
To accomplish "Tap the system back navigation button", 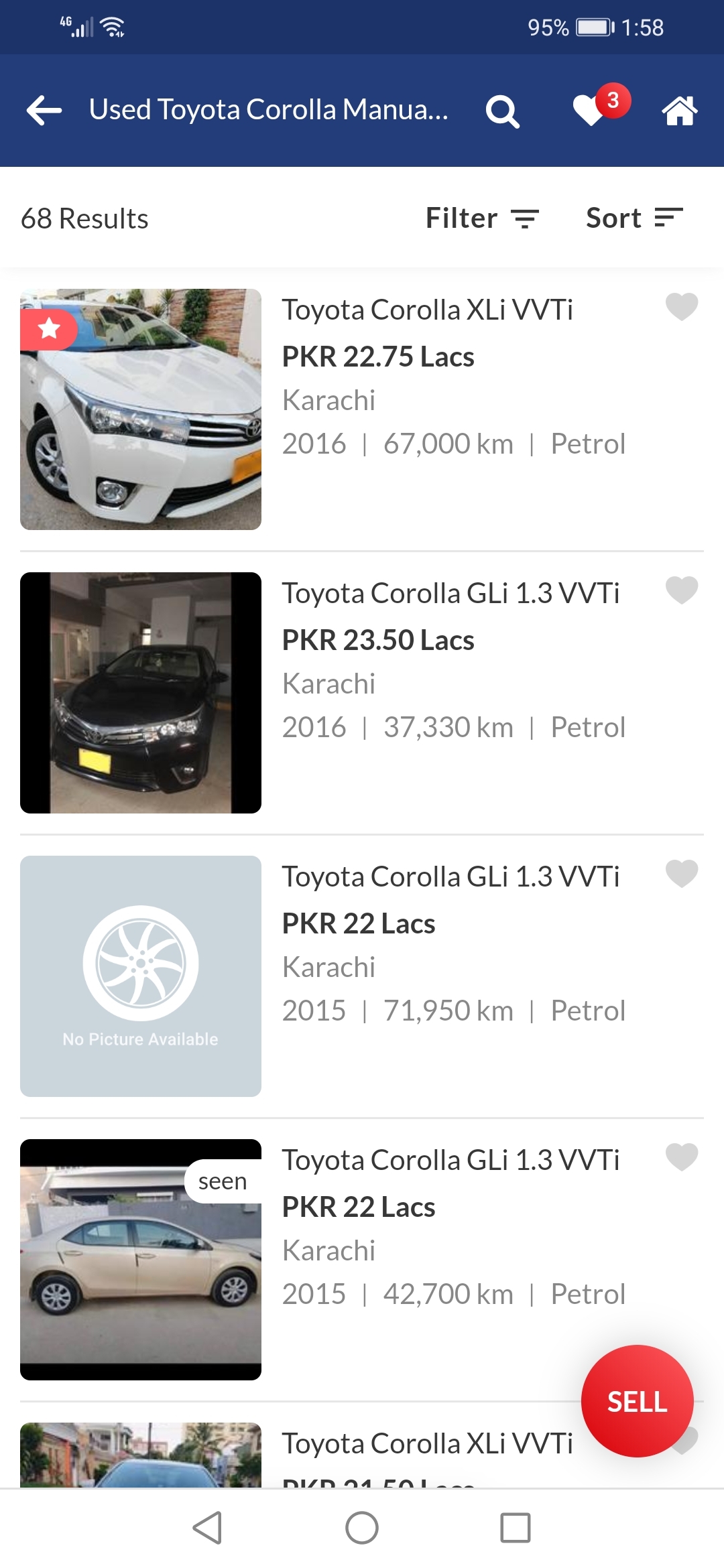I will [207, 1528].
